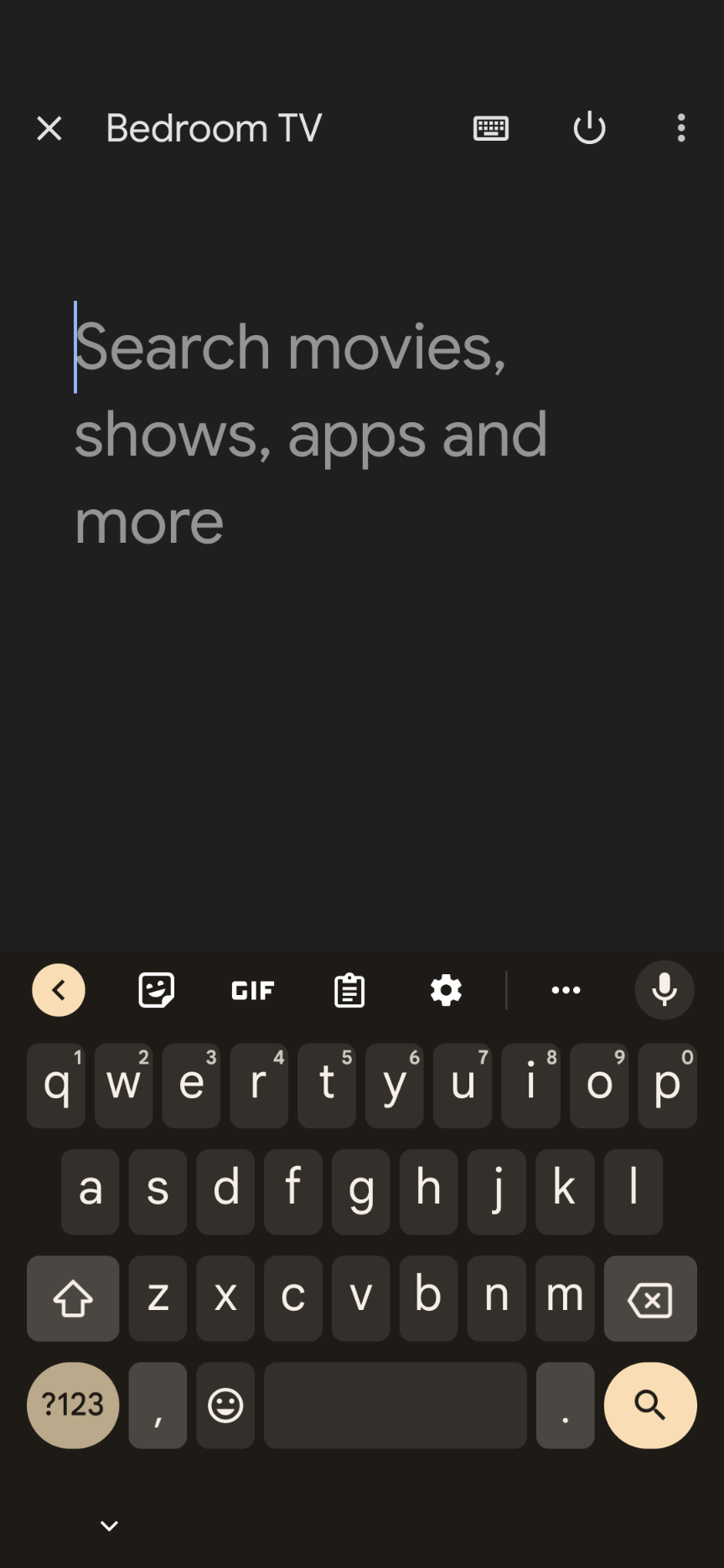This screenshot has width=724, height=1568.
Task: Tap the Bedroom TV device name
Action: click(x=214, y=127)
